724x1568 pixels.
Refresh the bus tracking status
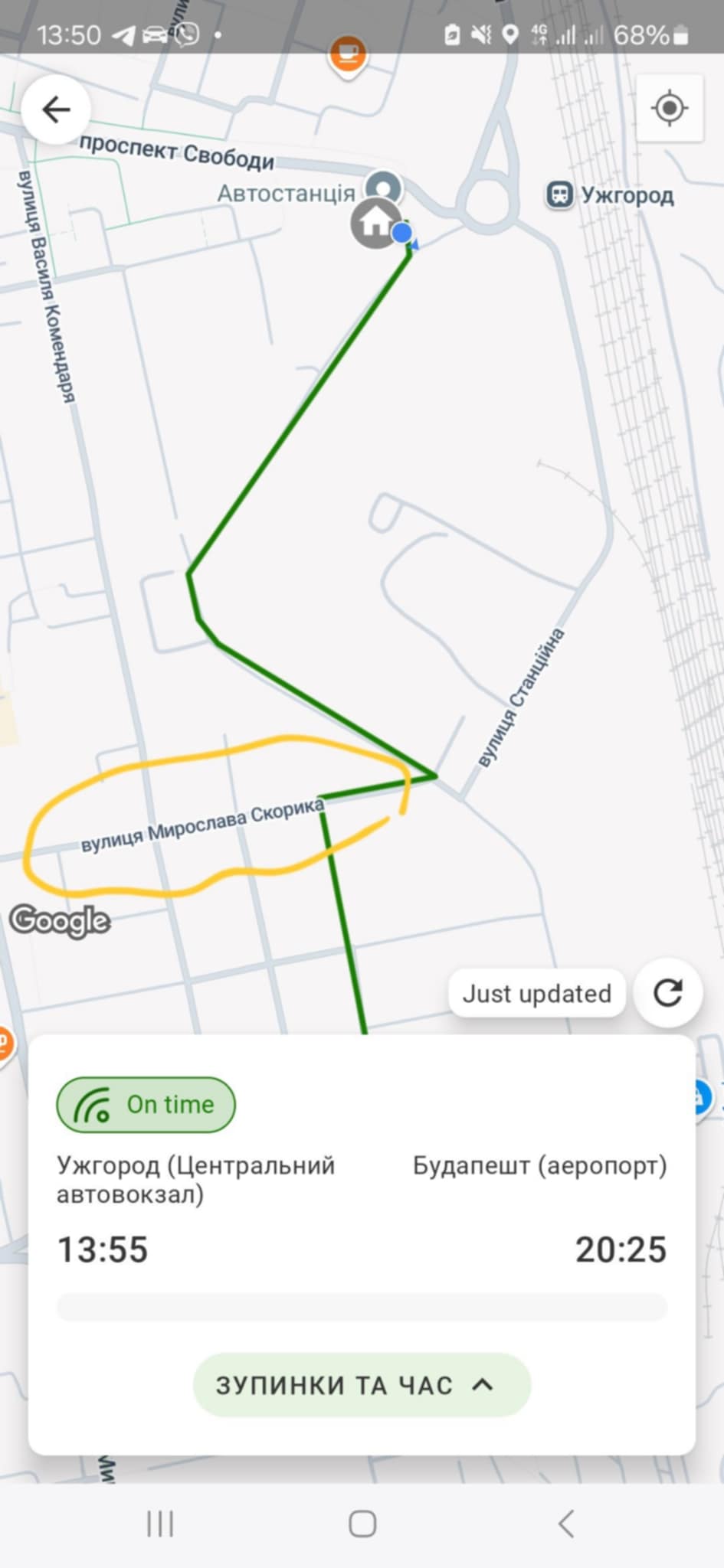[668, 993]
